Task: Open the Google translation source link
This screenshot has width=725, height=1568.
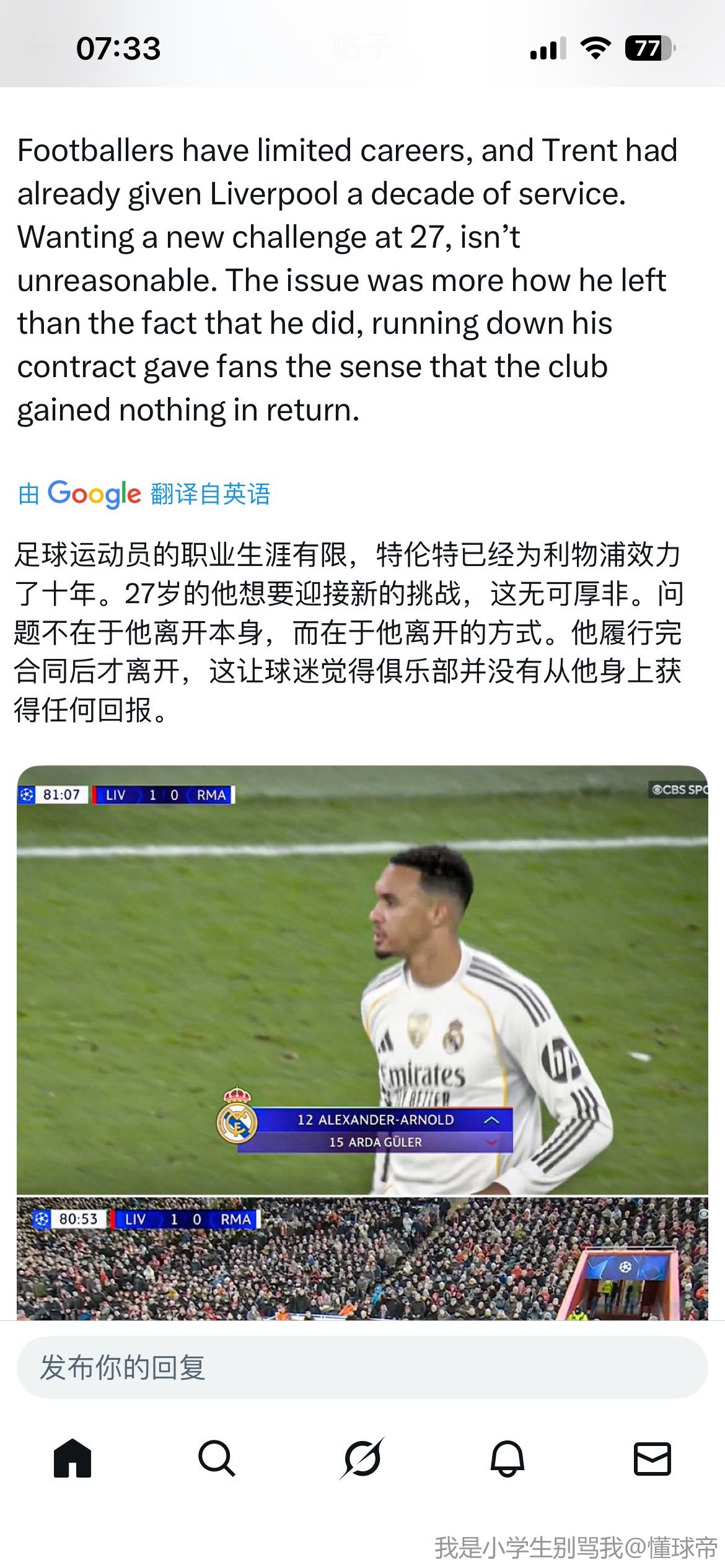Action: pyautogui.click(x=144, y=494)
